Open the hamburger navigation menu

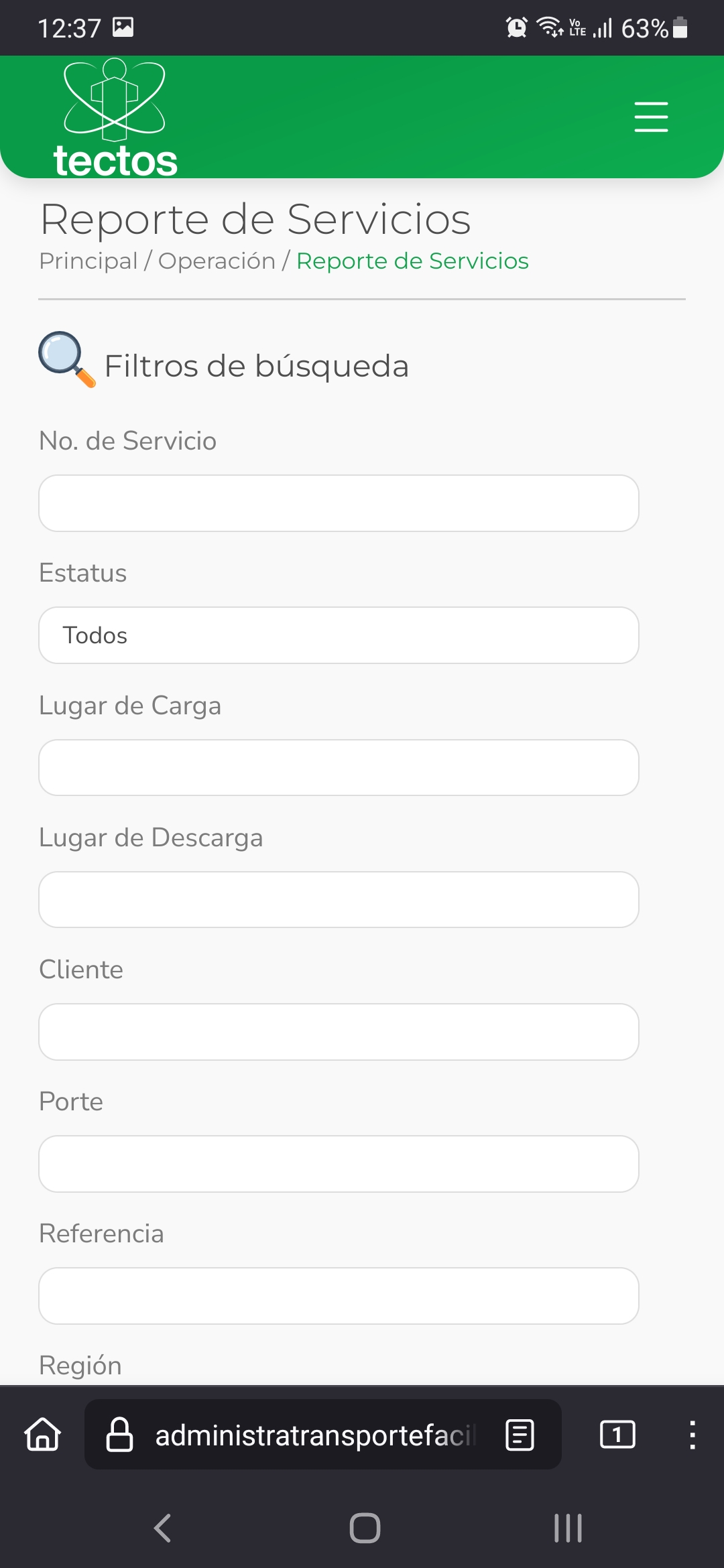[x=650, y=116]
